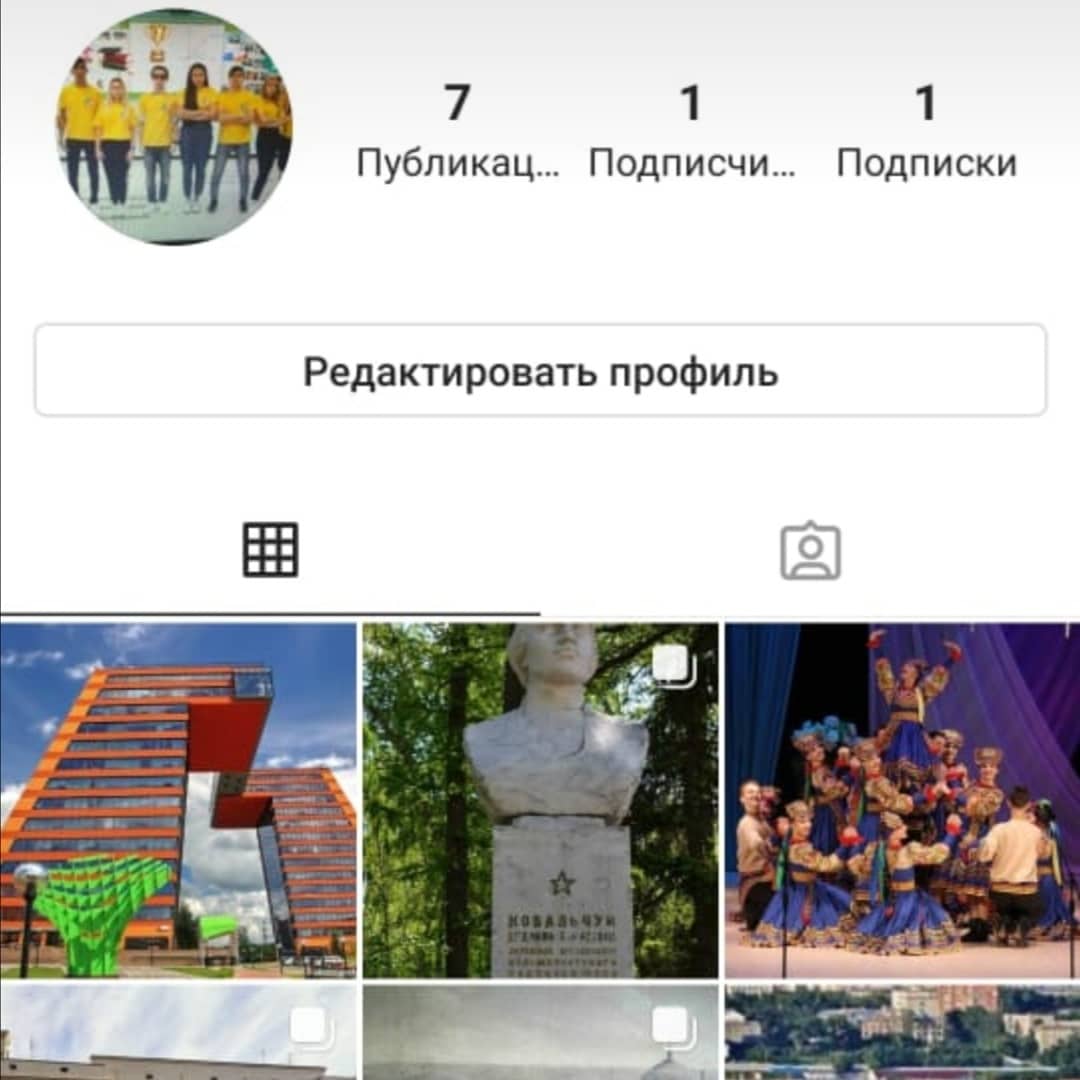Open the orange building post

[x=178, y=800]
